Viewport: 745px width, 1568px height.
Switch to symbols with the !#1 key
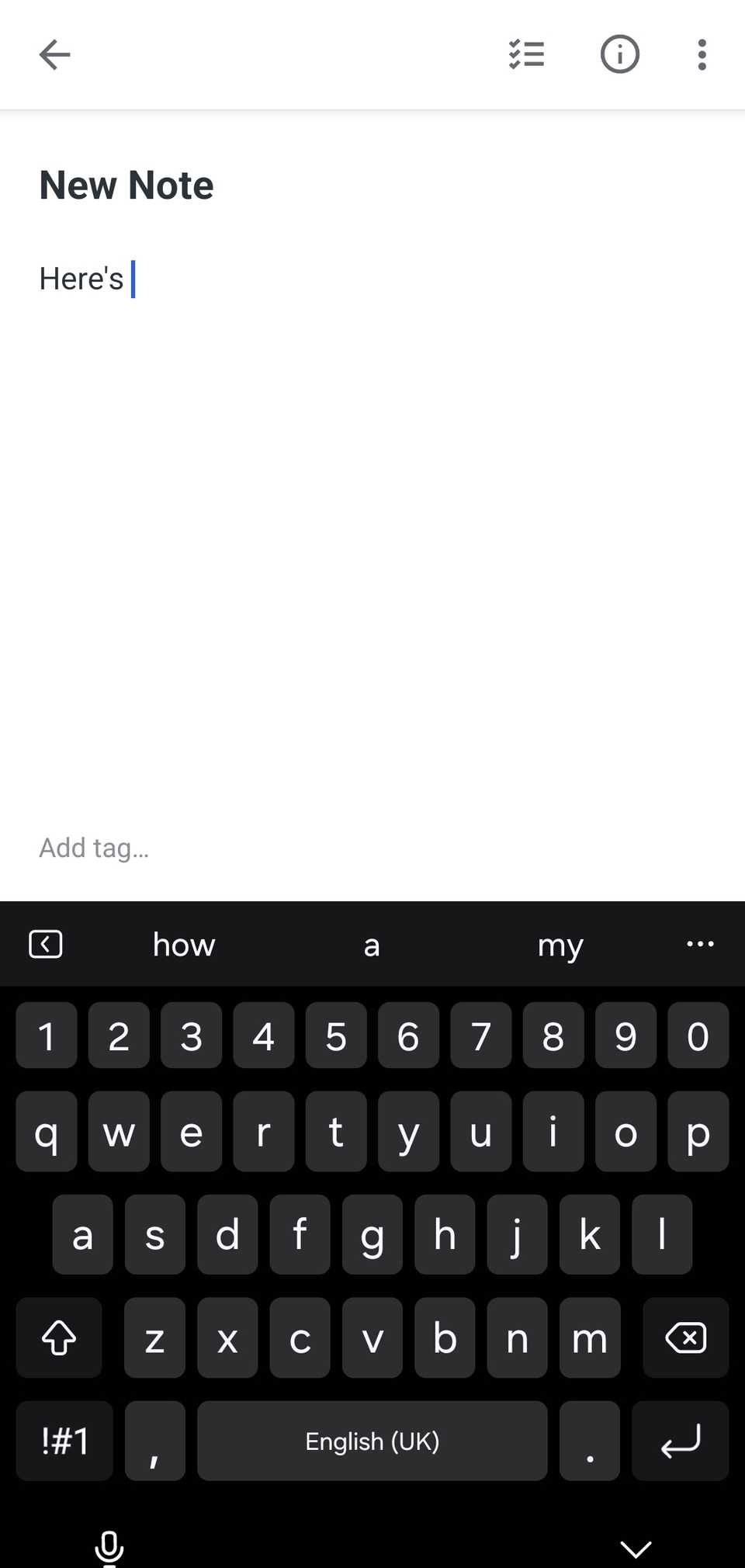[x=64, y=1441]
